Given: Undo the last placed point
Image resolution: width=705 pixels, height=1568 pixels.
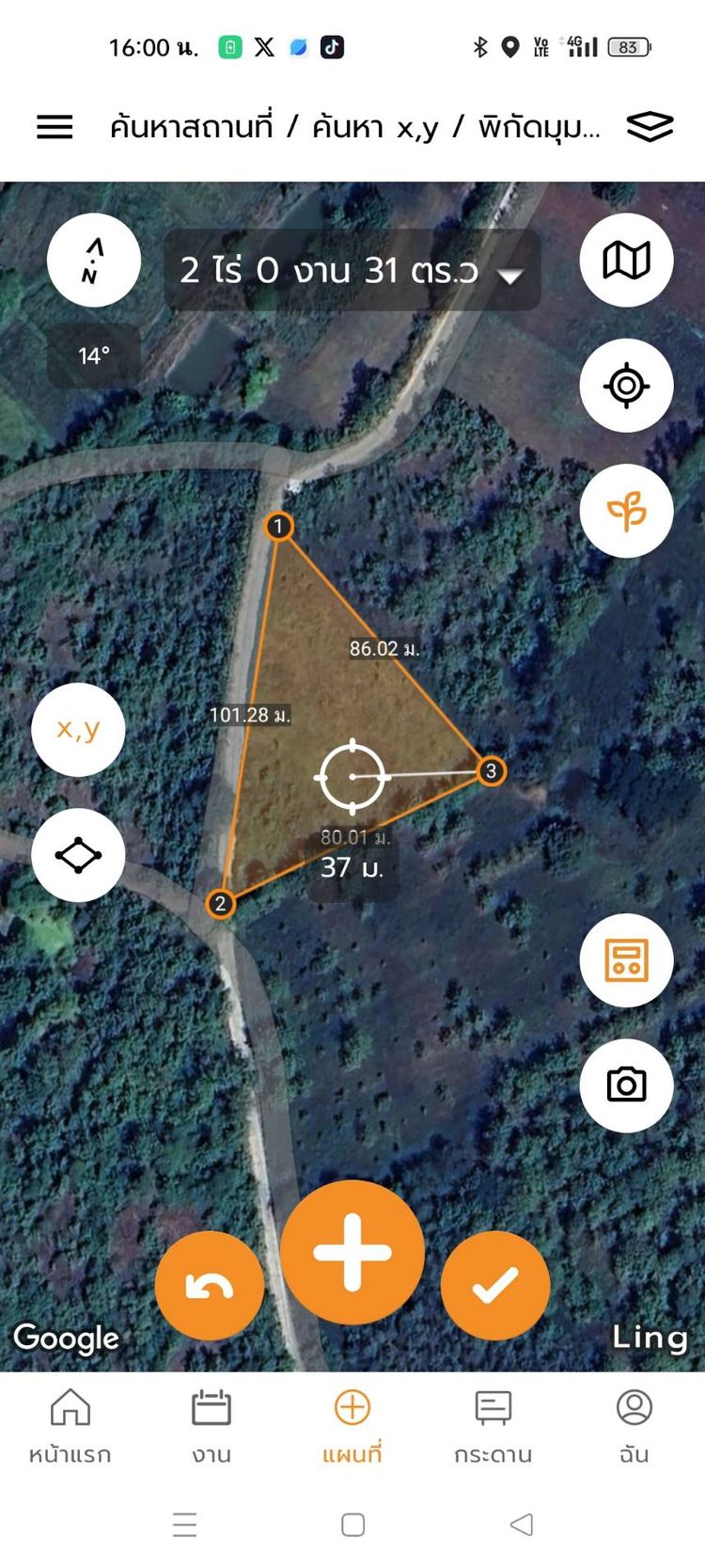Looking at the screenshot, I should tap(209, 1286).
